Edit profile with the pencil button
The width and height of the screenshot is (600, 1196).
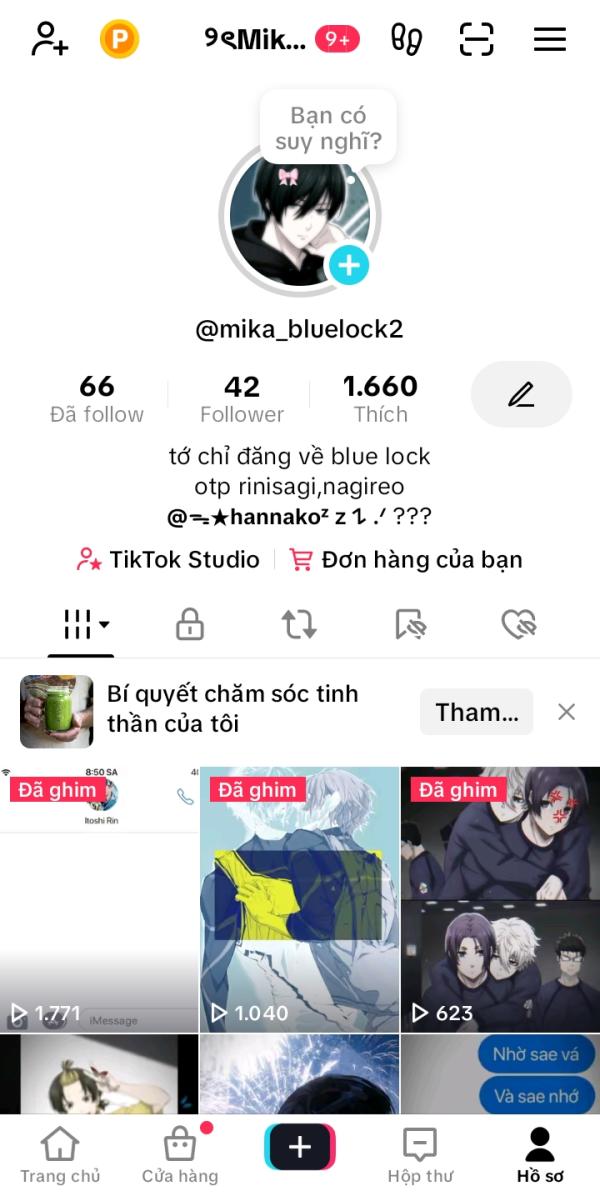pyautogui.click(x=521, y=394)
